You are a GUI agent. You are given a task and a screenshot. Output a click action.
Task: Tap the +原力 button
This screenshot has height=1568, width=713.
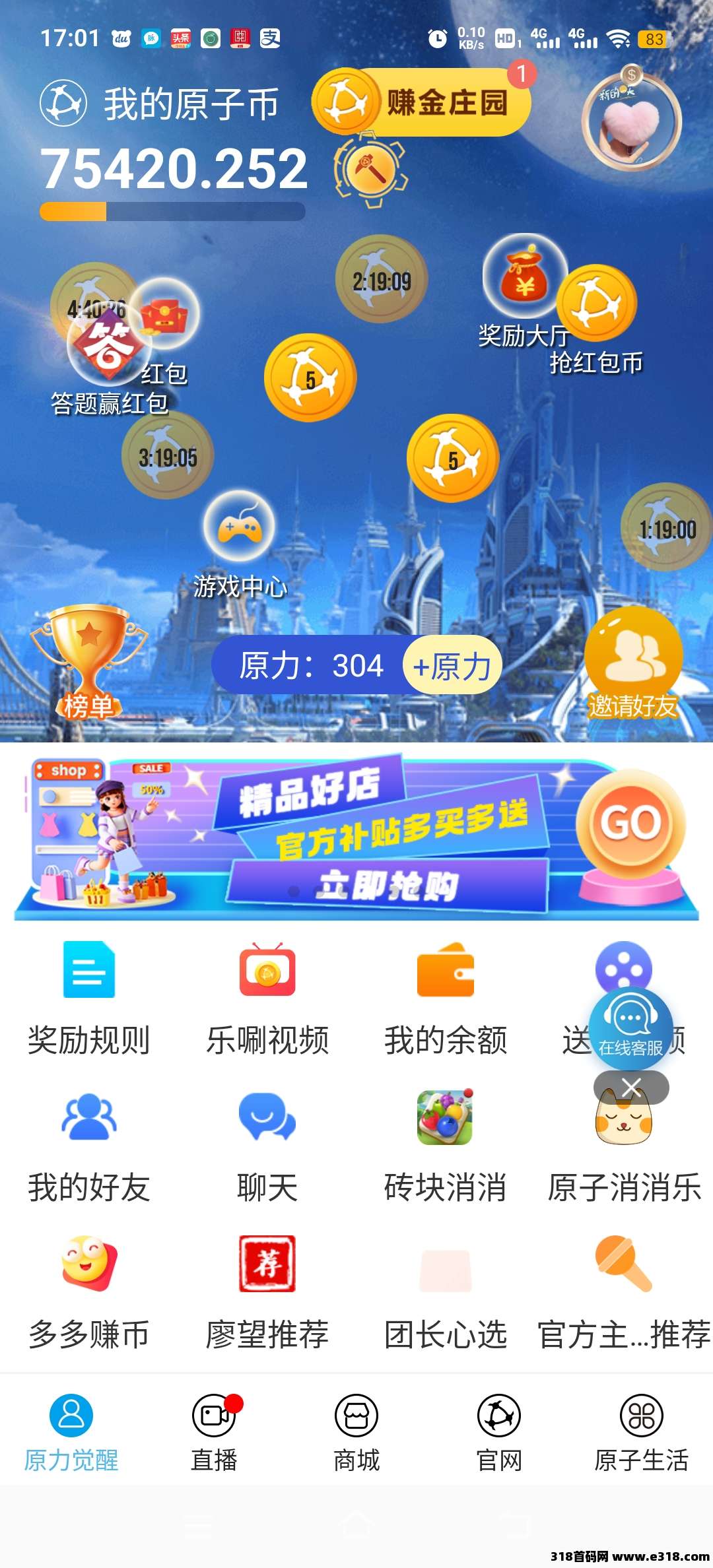pos(452,665)
